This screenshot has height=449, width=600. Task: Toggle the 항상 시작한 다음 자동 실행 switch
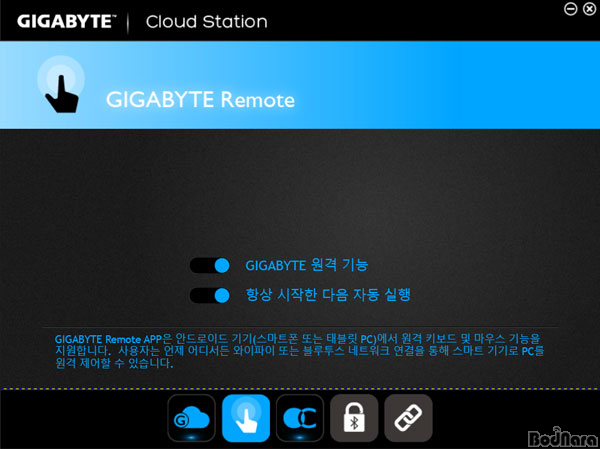tap(210, 295)
